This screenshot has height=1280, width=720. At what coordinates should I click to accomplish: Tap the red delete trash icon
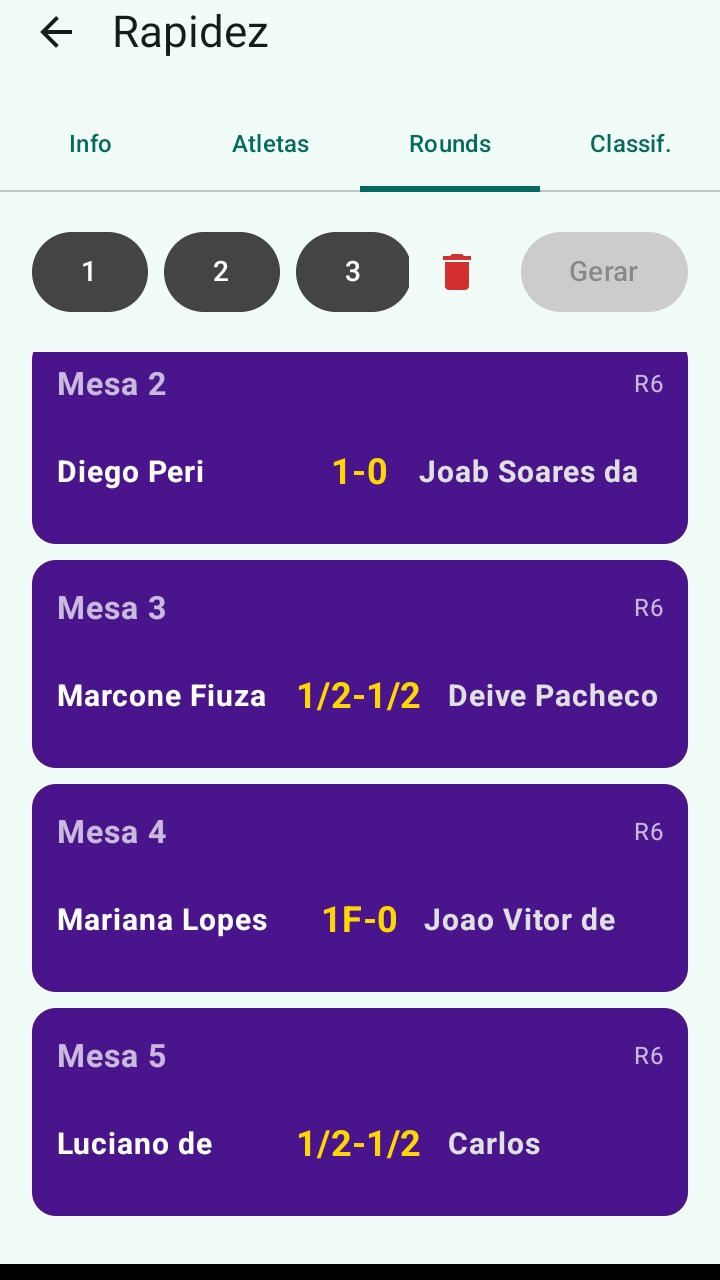(x=457, y=272)
